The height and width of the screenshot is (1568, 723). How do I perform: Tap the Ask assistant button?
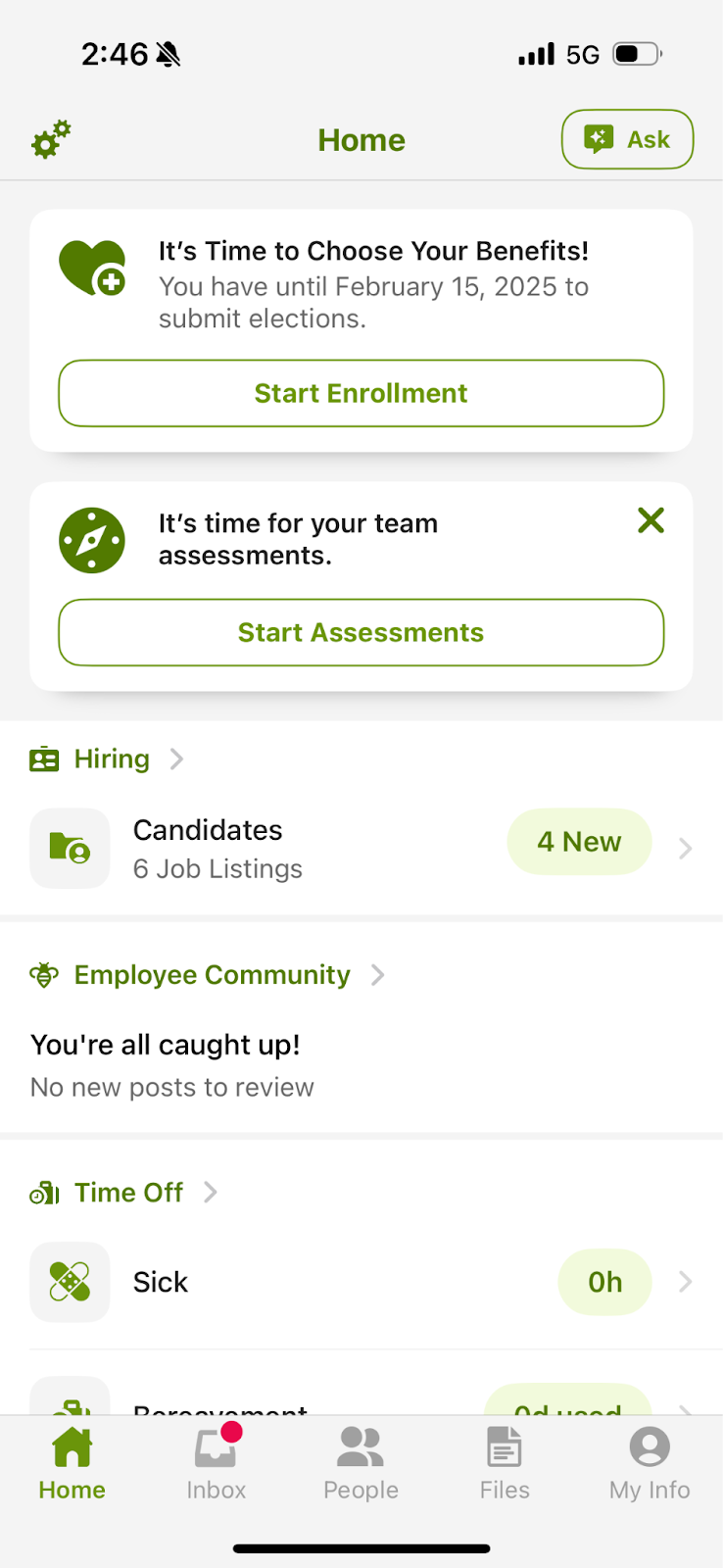(x=627, y=139)
